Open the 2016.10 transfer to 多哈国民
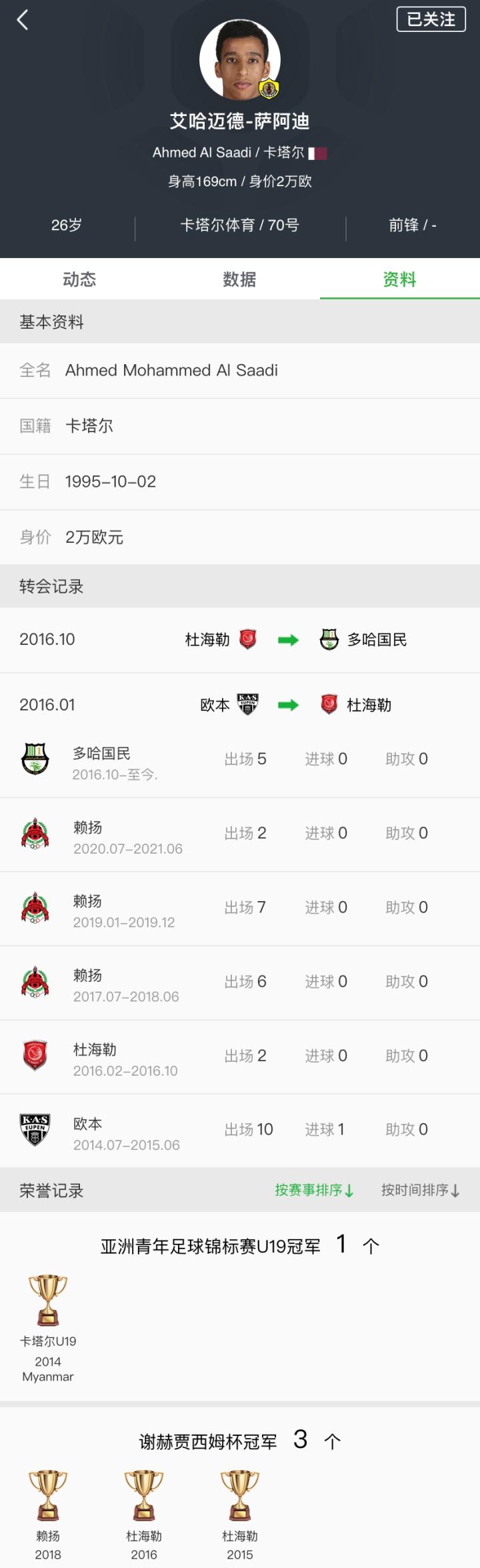The width and height of the screenshot is (480, 1568). [x=240, y=640]
